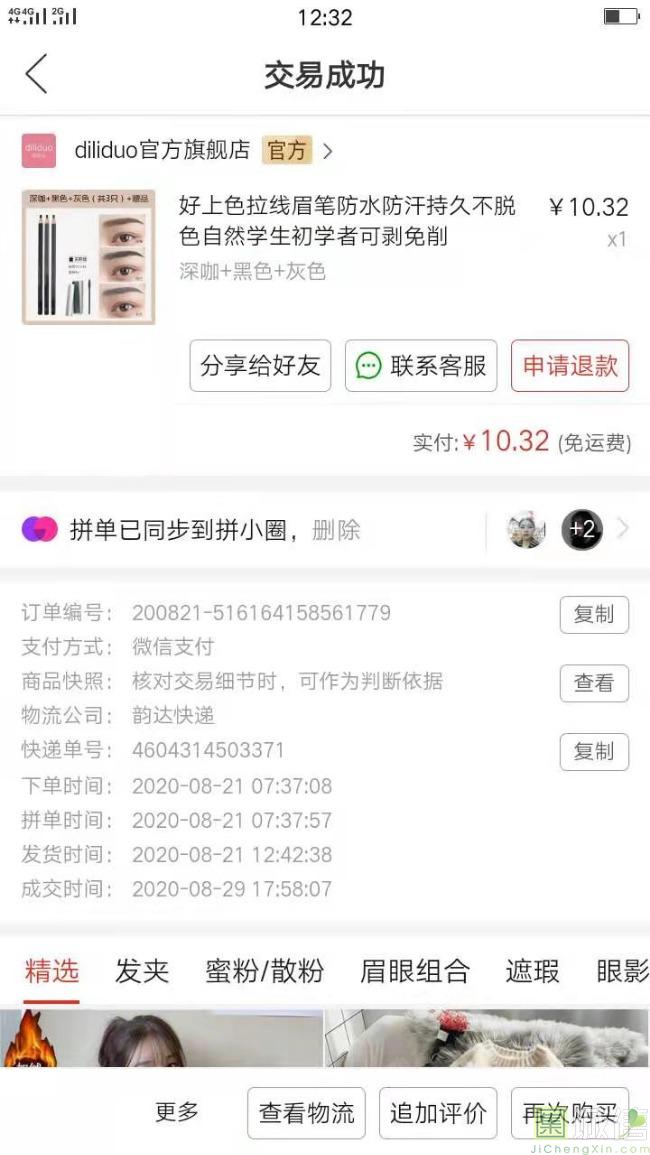
Task: Tap 查看 for the 商品快照
Action: 593,683
